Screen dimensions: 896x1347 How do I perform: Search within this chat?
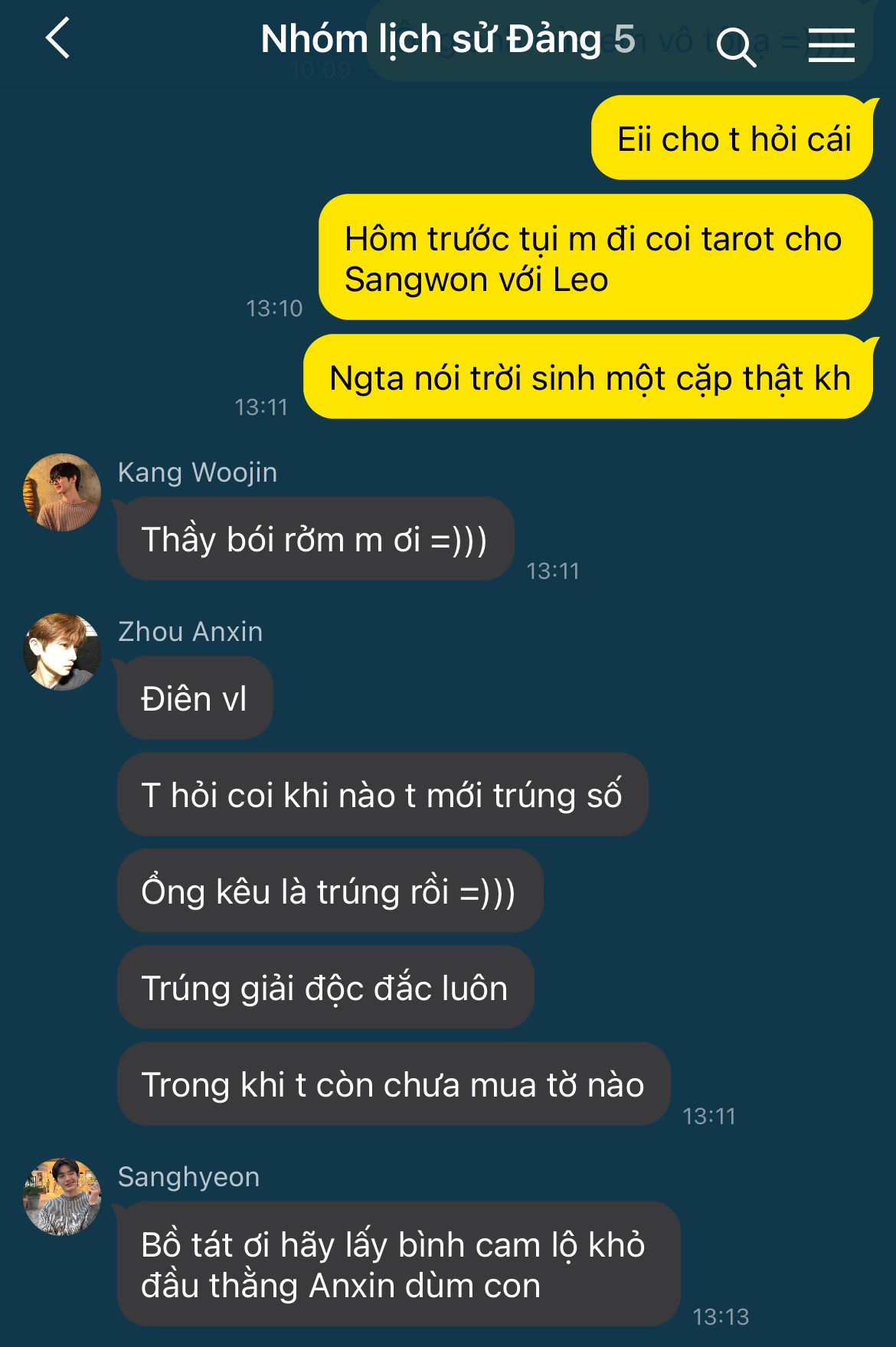(x=735, y=46)
